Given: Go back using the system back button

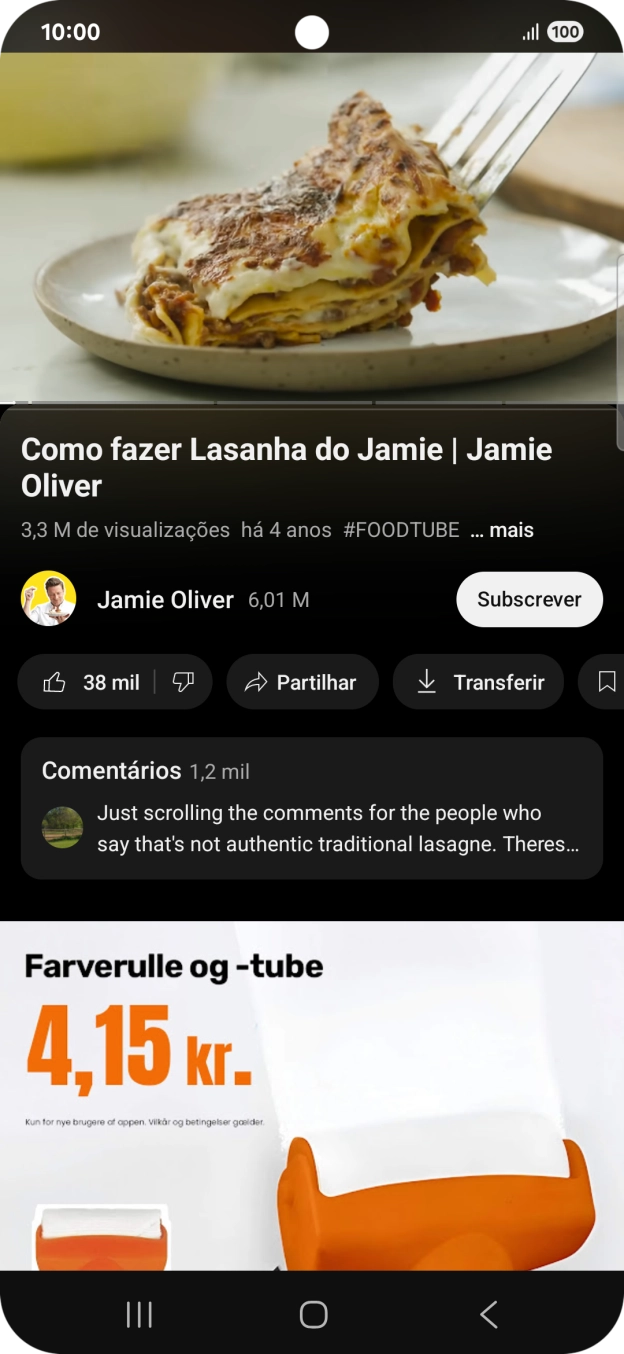Looking at the screenshot, I should [488, 1314].
